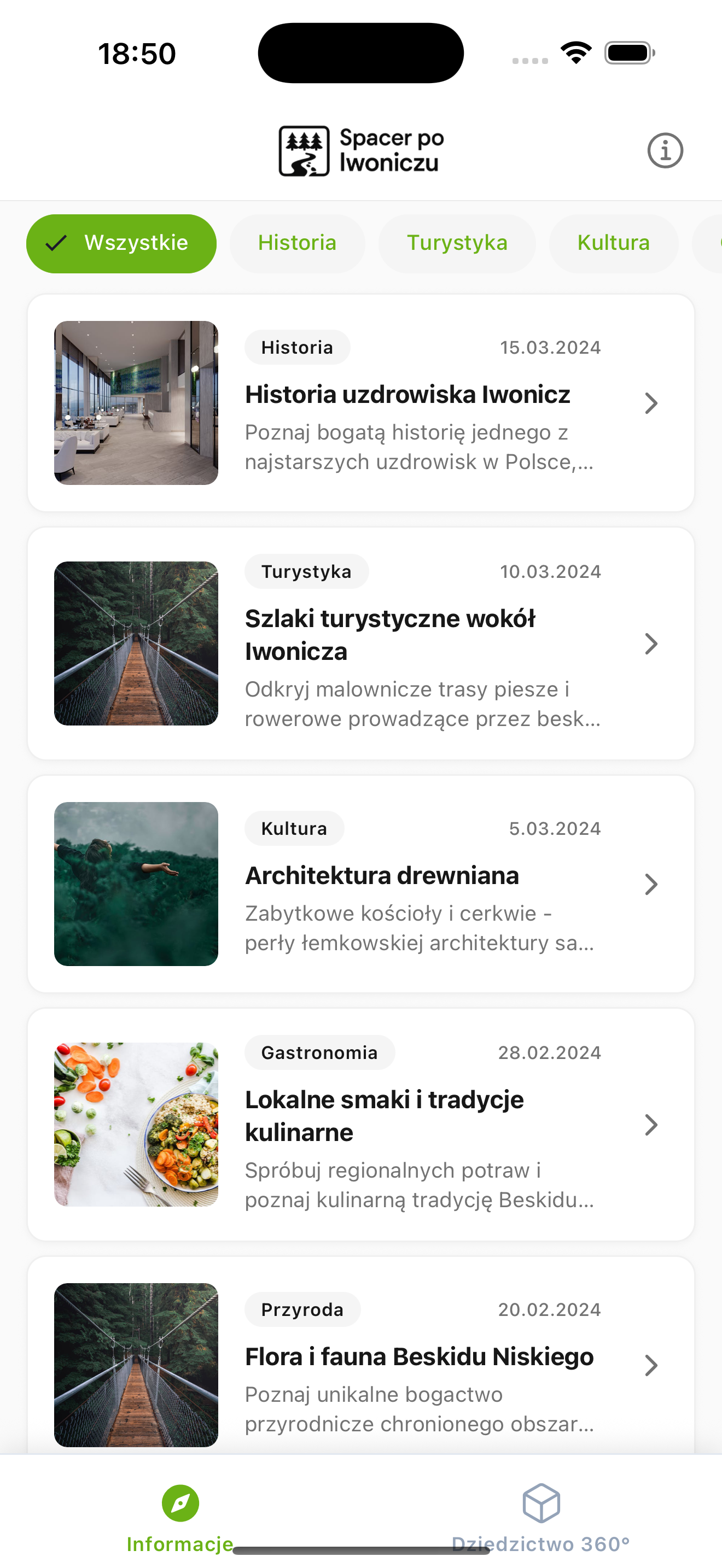Tap the battery indicator icon

click(630, 52)
